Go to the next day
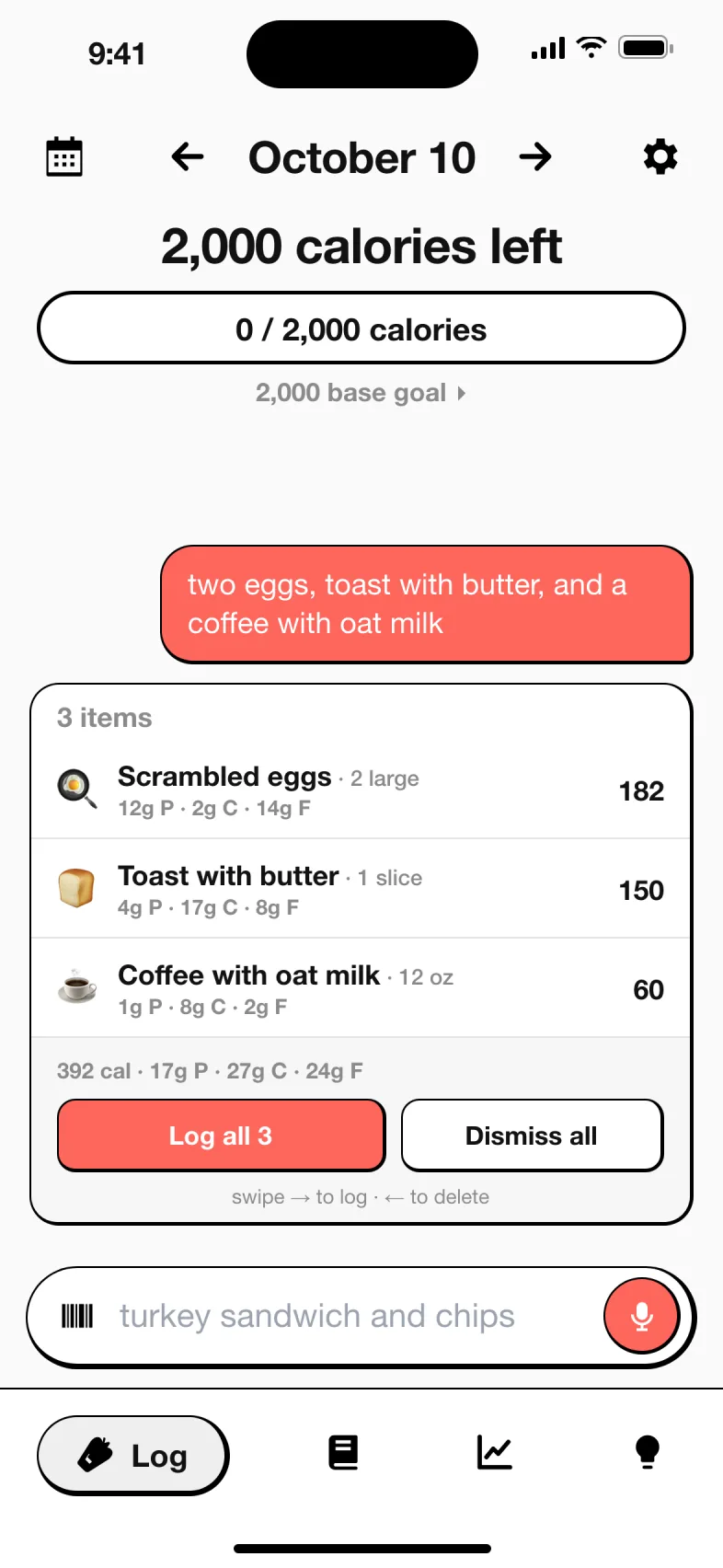 (x=535, y=157)
